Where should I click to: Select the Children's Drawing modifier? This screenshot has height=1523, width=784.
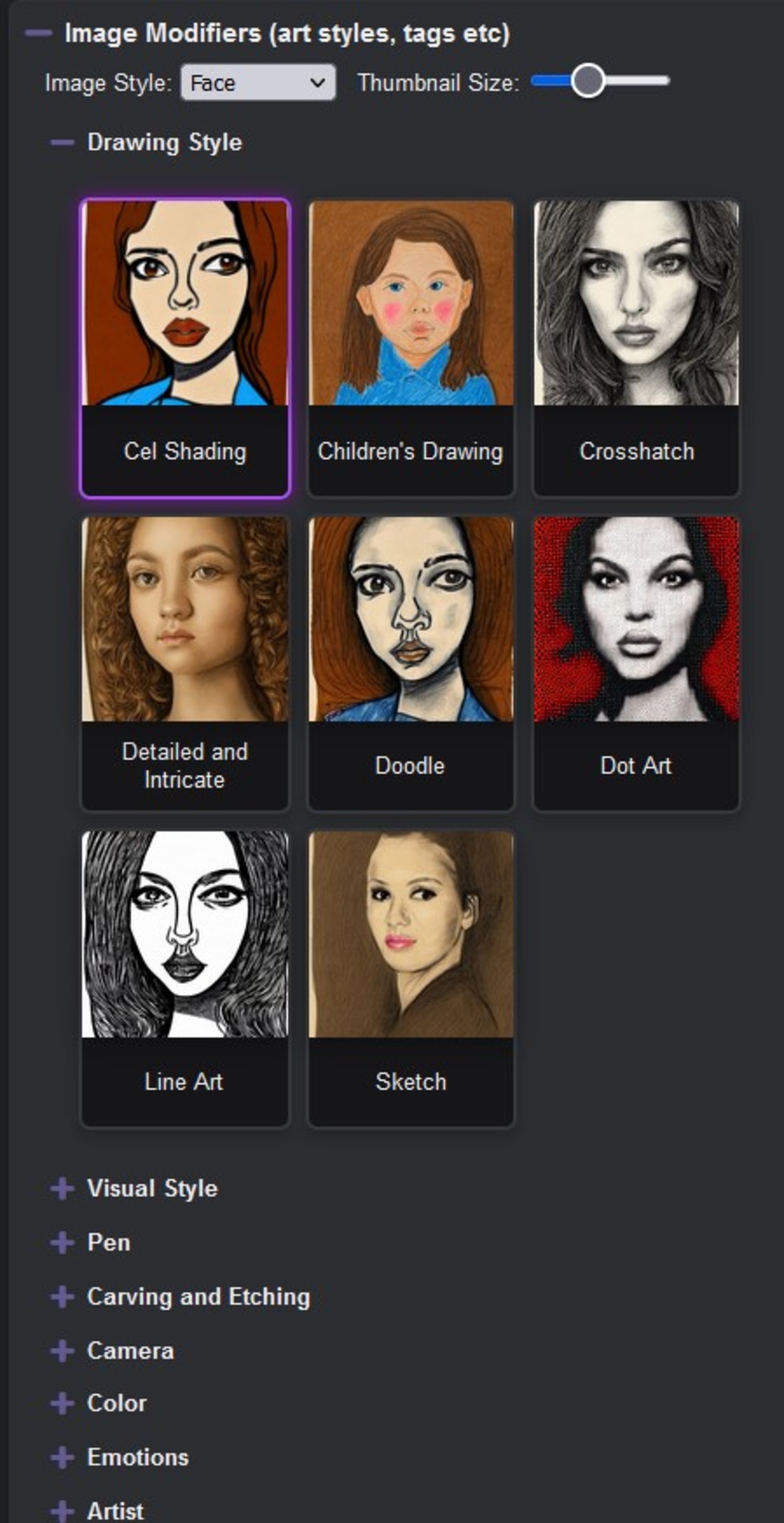point(410,347)
